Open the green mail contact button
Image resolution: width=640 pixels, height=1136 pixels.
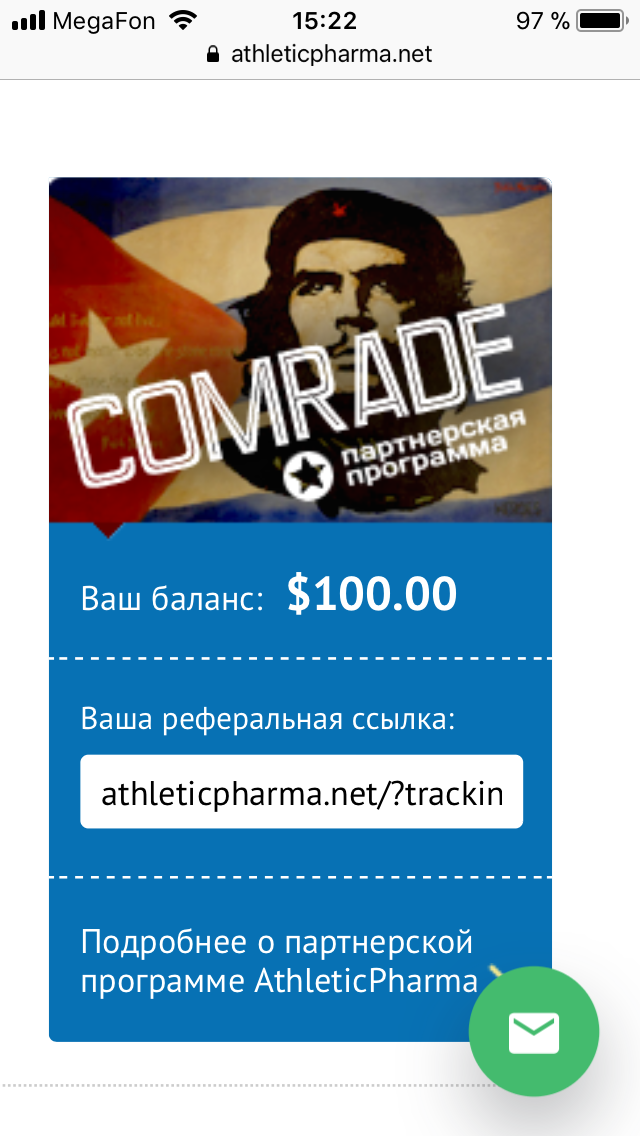point(534,1032)
